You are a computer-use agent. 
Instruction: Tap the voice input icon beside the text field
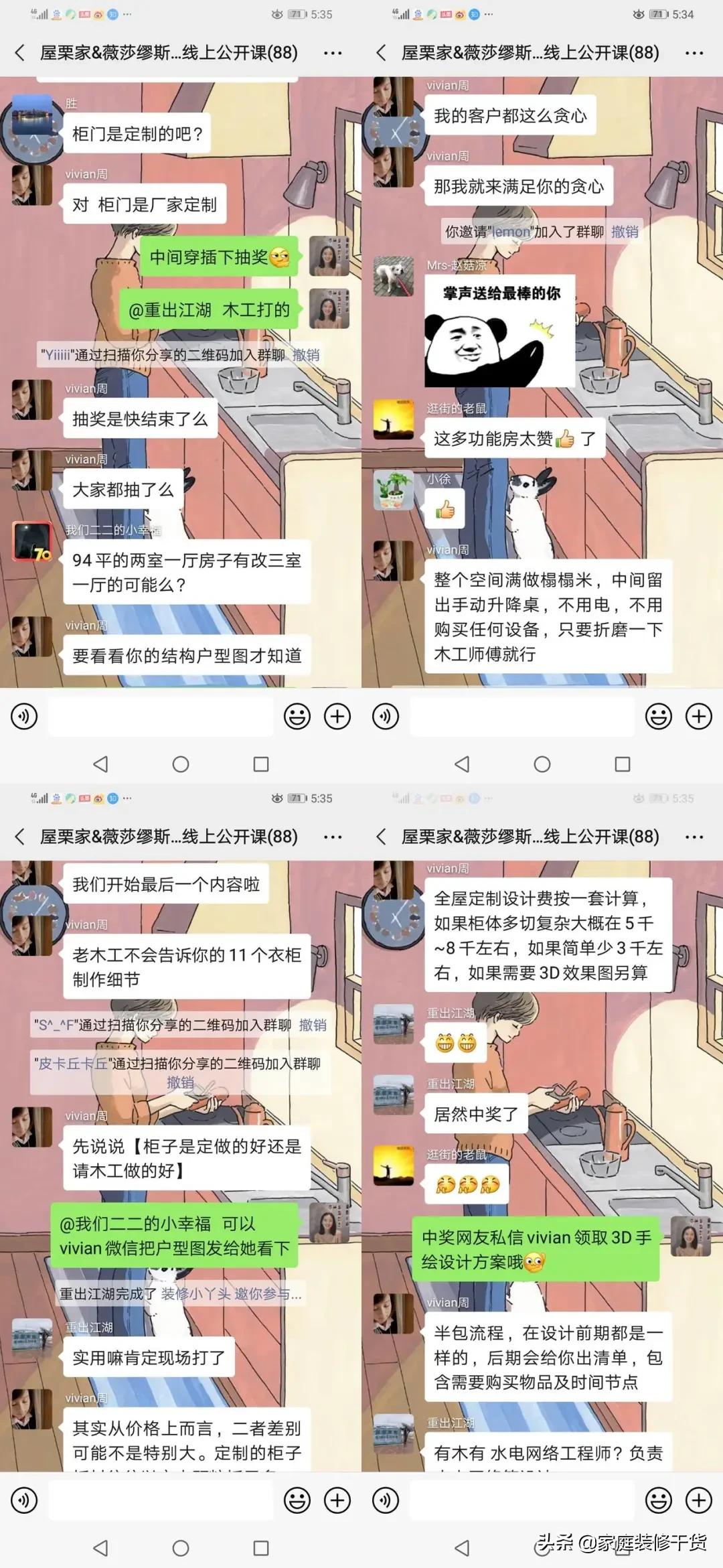point(24,715)
